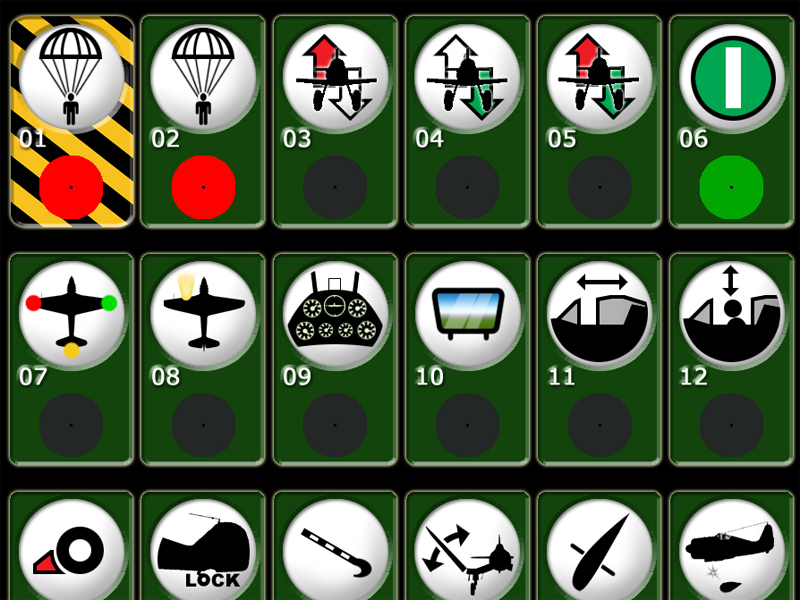Tap the arrestor hook button
The width and height of the screenshot is (800, 600).
coord(336,552)
